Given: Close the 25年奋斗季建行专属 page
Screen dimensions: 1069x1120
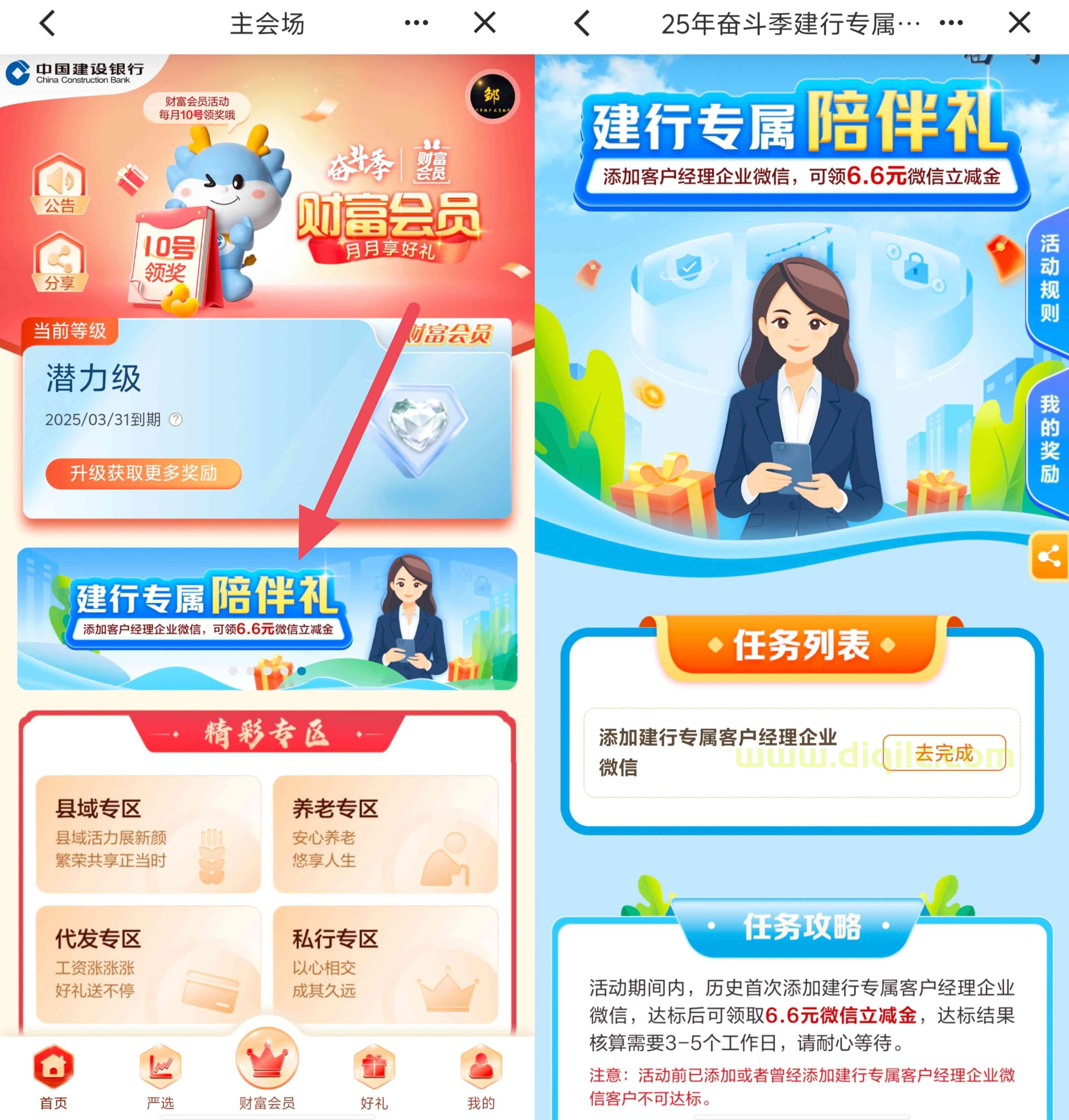Looking at the screenshot, I should click(x=1019, y=23).
